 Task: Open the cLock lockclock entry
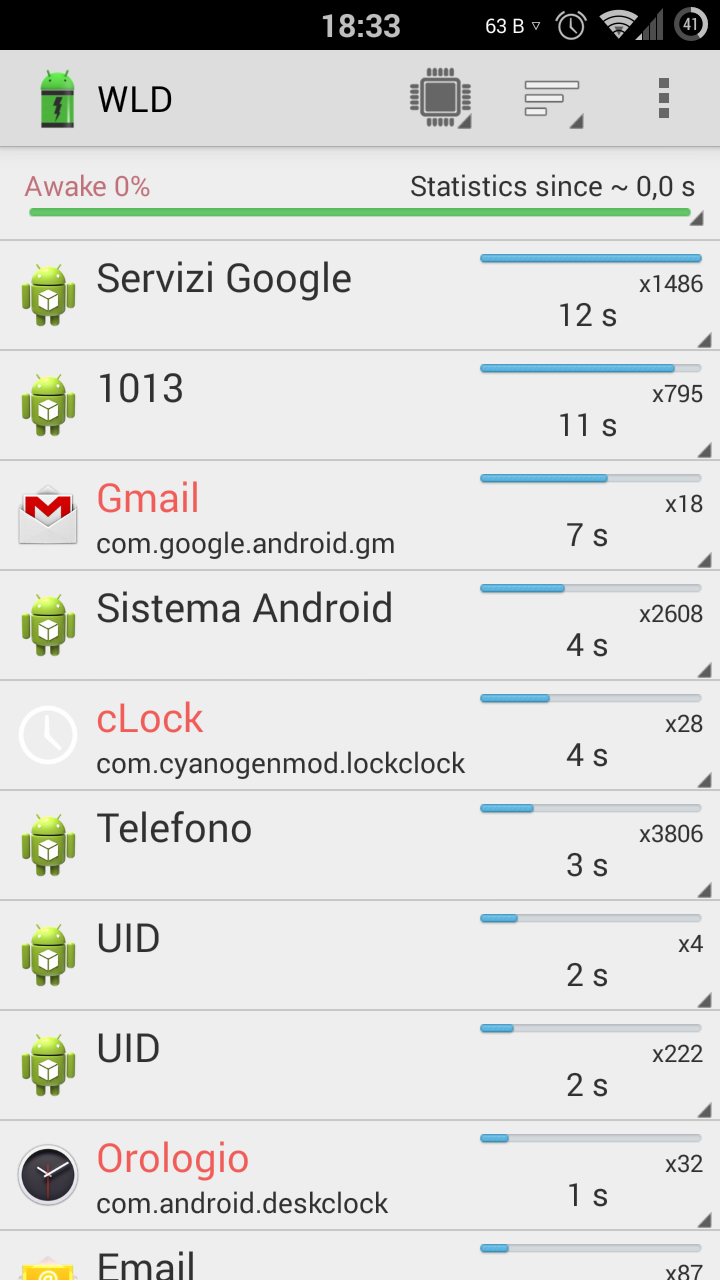[x=360, y=736]
